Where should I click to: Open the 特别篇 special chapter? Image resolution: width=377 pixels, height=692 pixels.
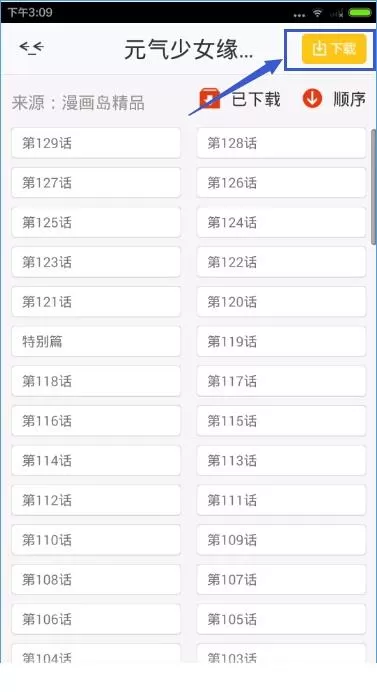[96, 342]
